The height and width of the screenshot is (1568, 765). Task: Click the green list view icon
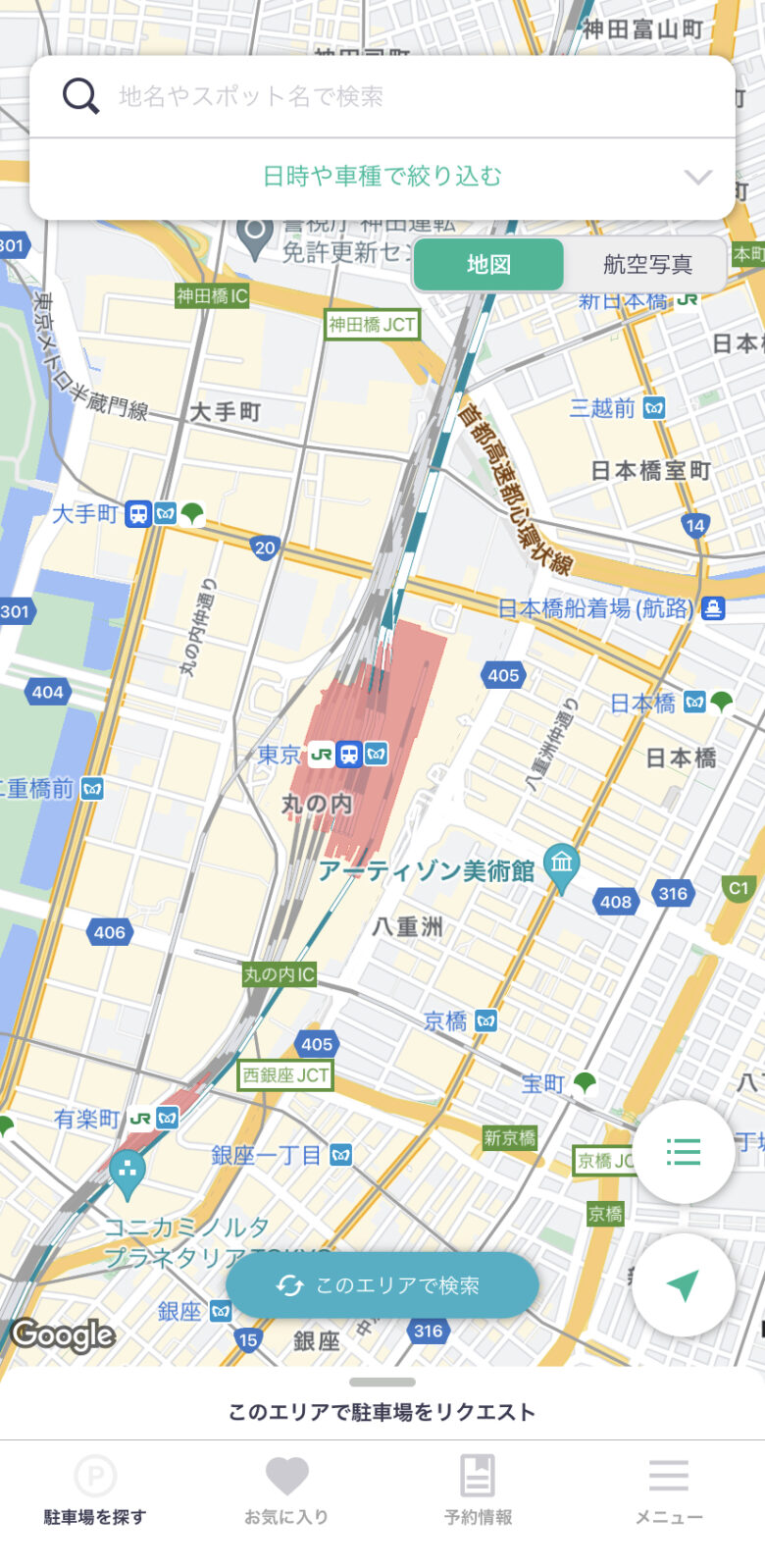684,1153
